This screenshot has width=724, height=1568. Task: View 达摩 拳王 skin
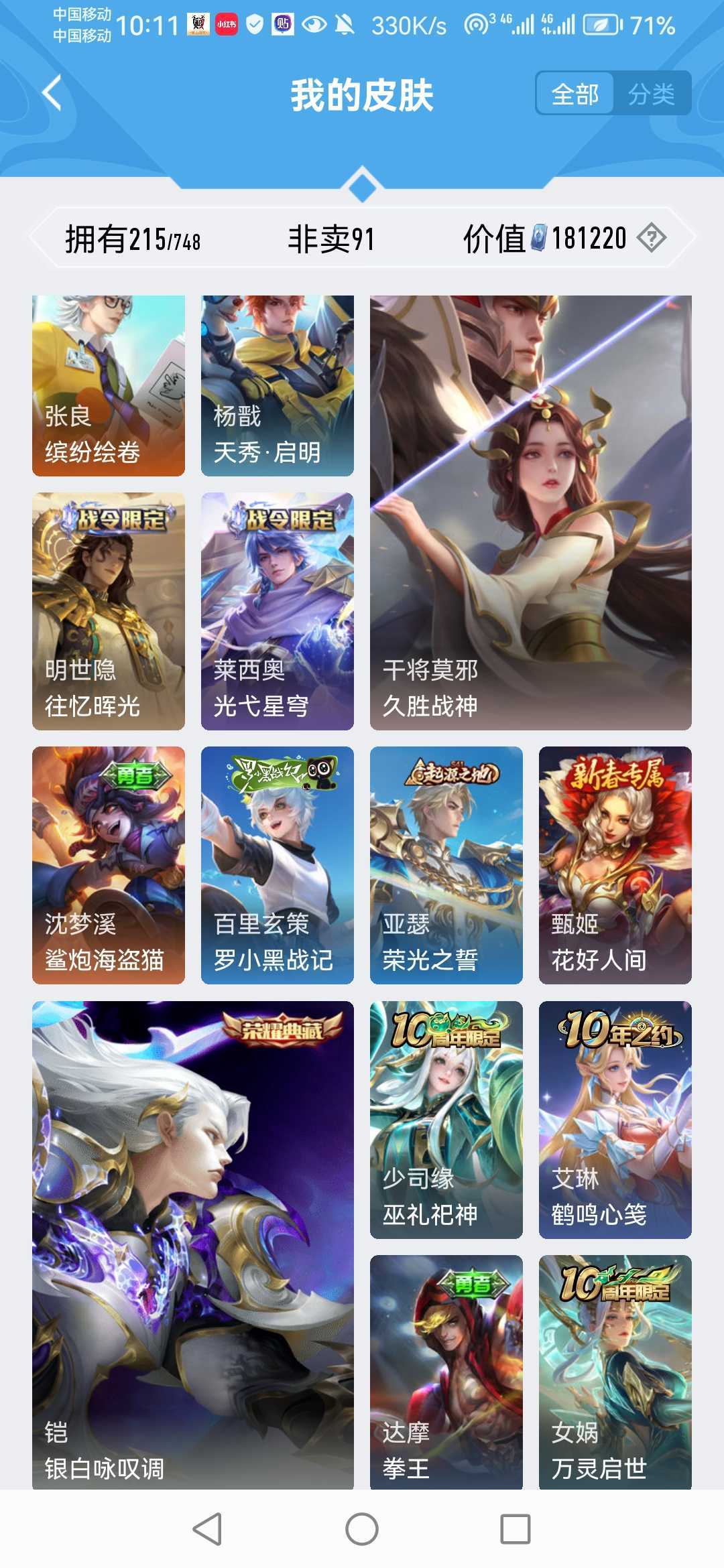click(446, 1372)
